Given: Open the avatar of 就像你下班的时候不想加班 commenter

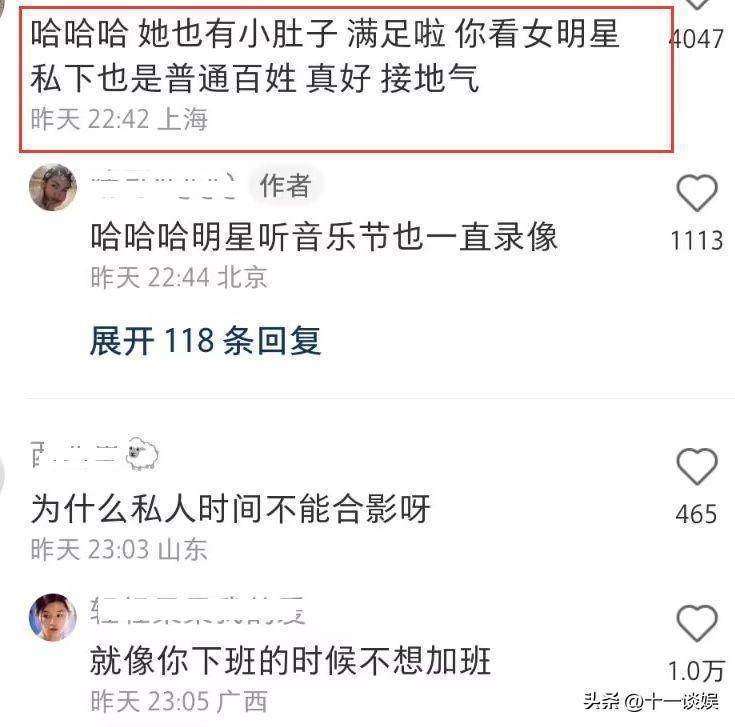Looking at the screenshot, I should [x=53, y=616].
